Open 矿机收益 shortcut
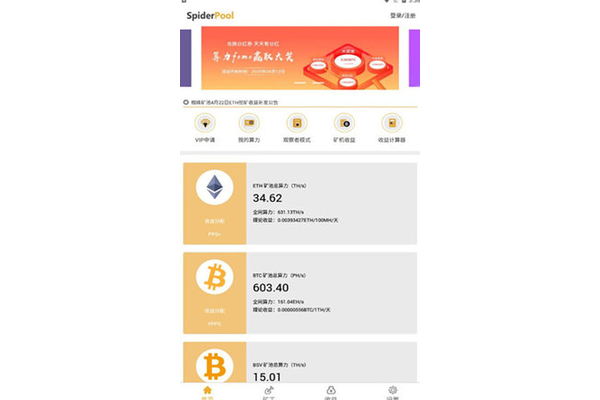Screen dimensions: 600x400 pyautogui.click(x=344, y=130)
